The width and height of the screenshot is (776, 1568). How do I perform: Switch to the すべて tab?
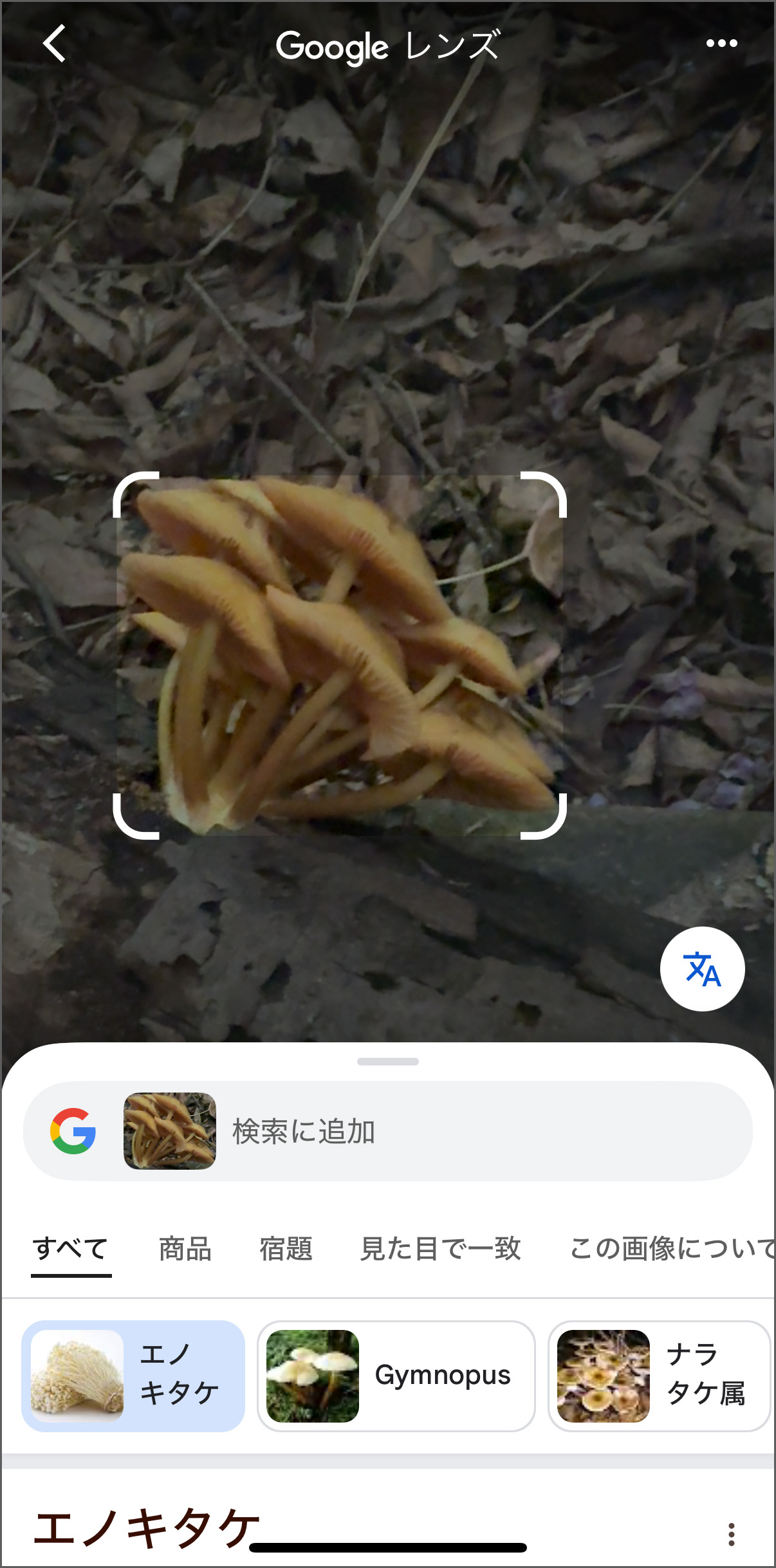71,1248
